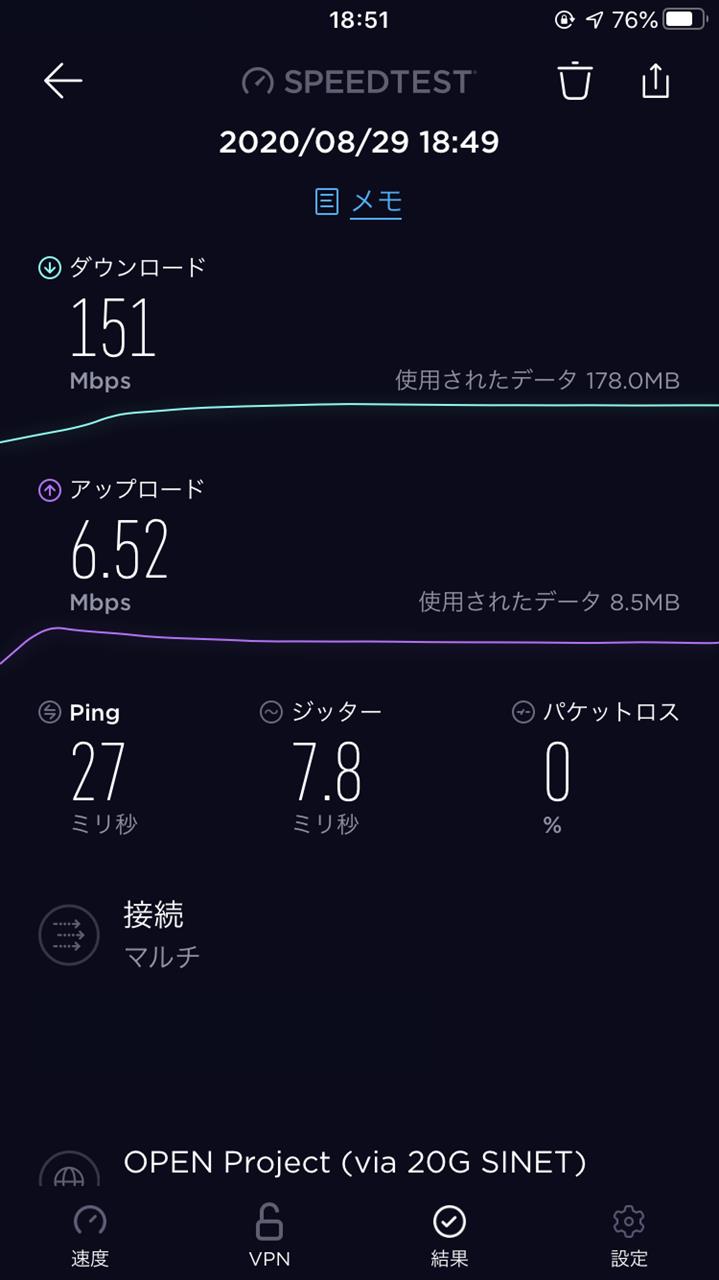Switch to the 結果 tab
719x1280 pixels.
[449, 1236]
